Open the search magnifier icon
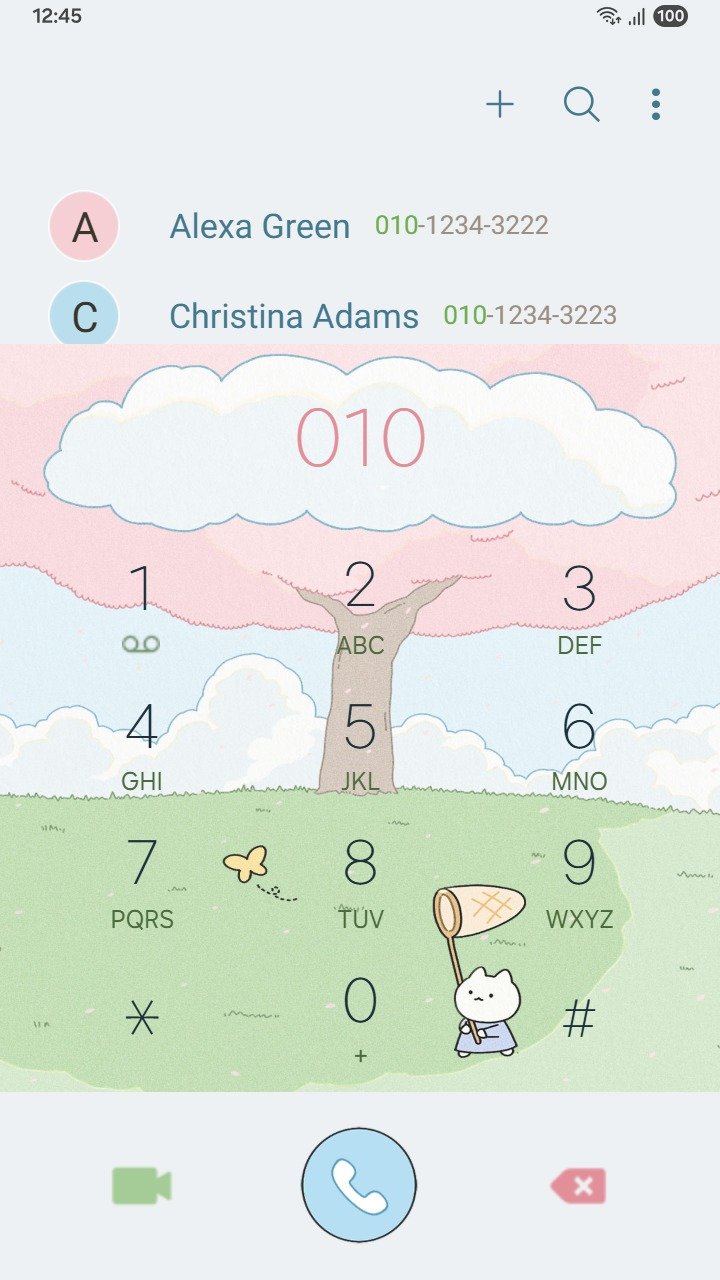Viewport: 720px width, 1280px height. point(581,104)
